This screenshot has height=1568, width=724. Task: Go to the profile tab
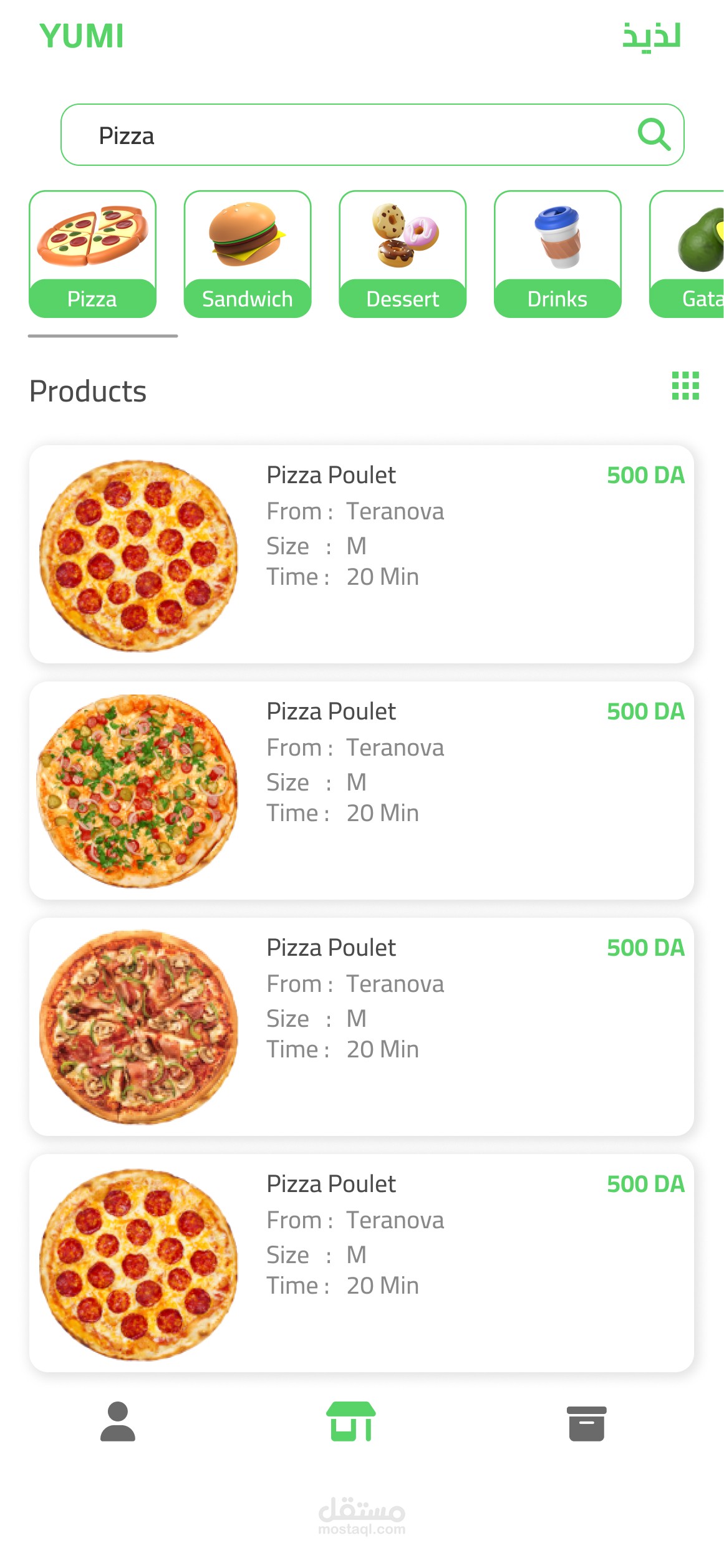(x=118, y=1421)
